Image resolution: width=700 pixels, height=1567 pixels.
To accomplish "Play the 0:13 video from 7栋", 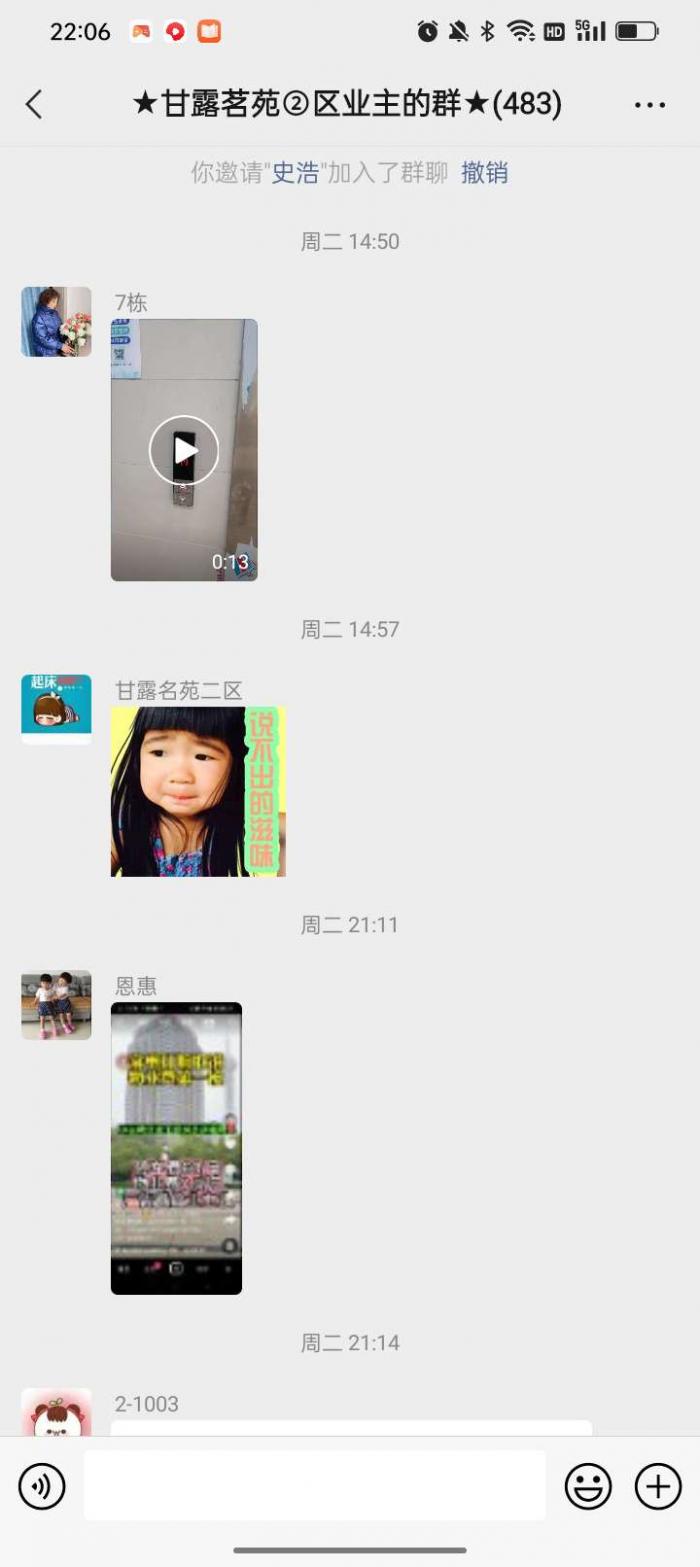I will pyautogui.click(x=184, y=450).
